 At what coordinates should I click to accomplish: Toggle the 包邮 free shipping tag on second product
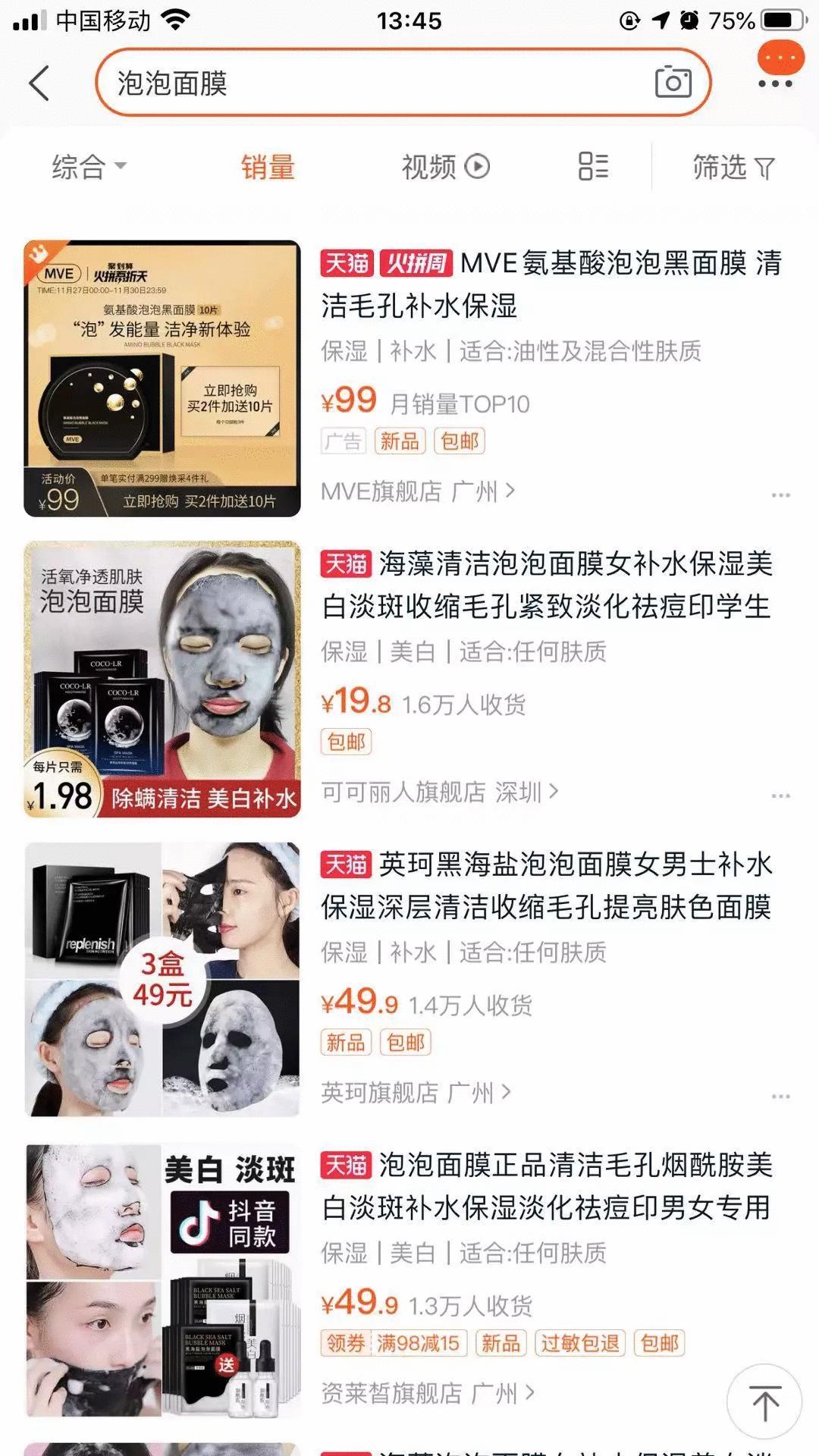347,742
